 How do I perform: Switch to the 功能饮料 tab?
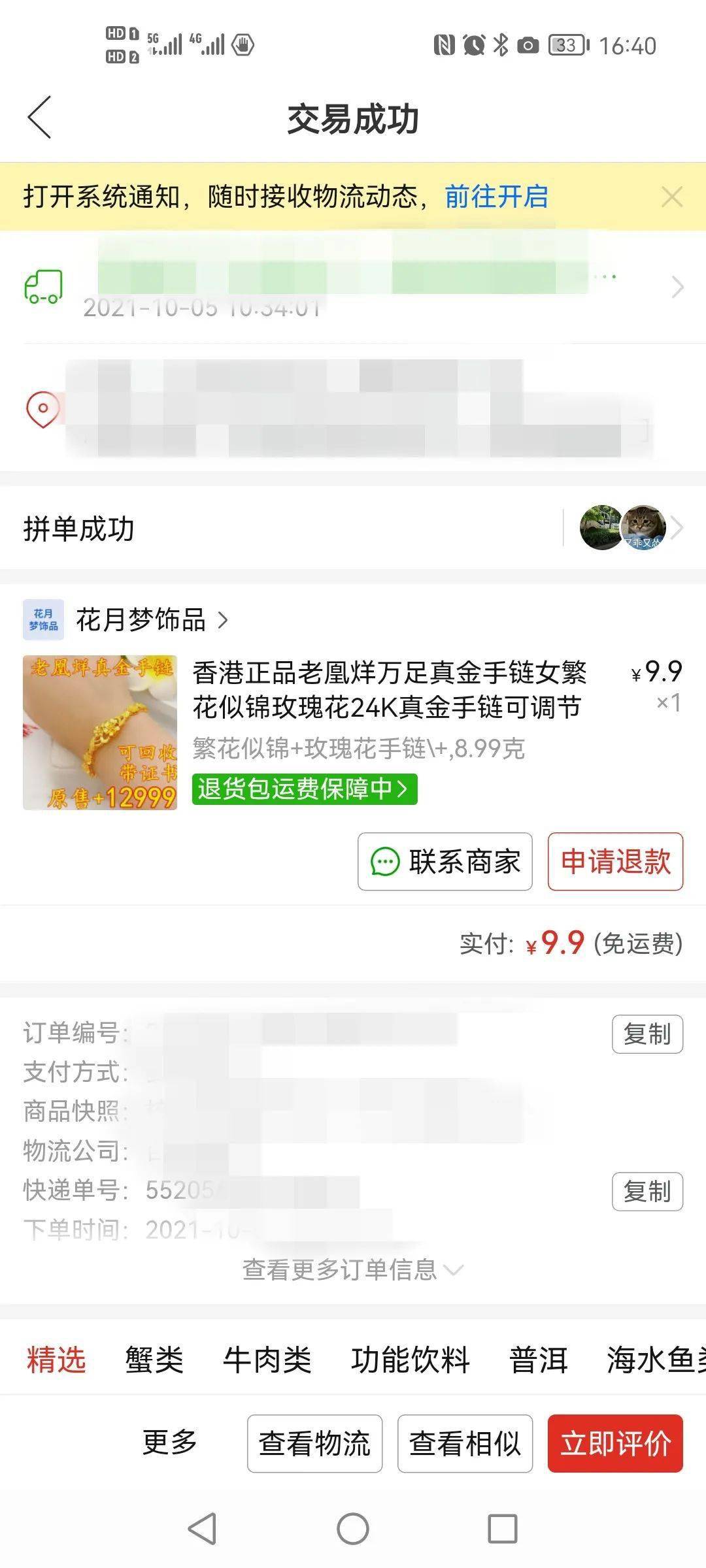point(411,1360)
